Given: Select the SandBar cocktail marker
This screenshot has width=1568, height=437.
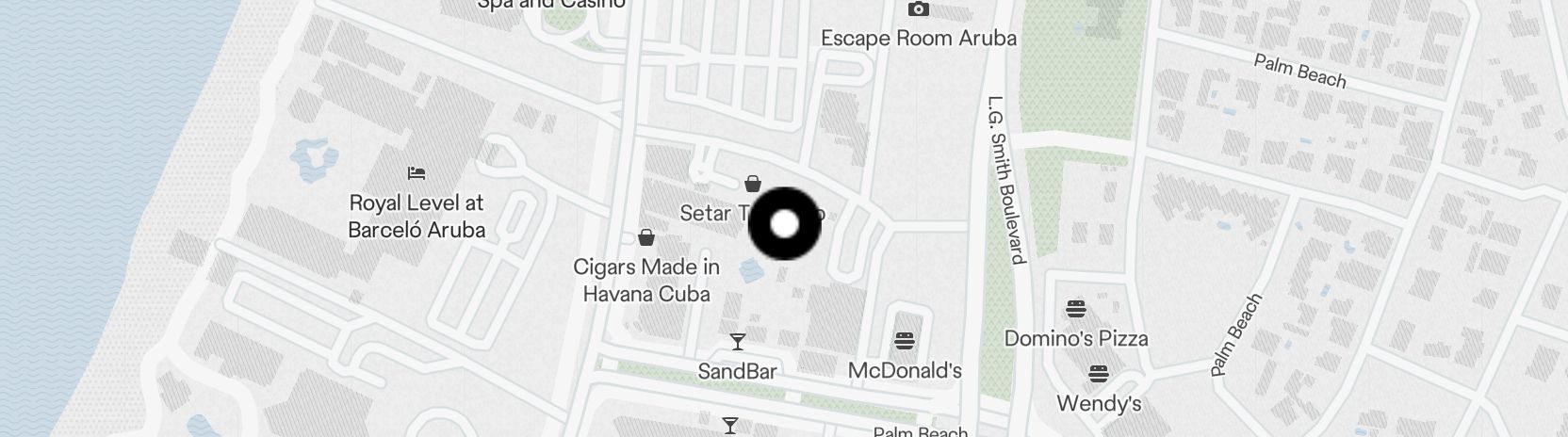Looking at the screenshot, I should tap(738, 342).
